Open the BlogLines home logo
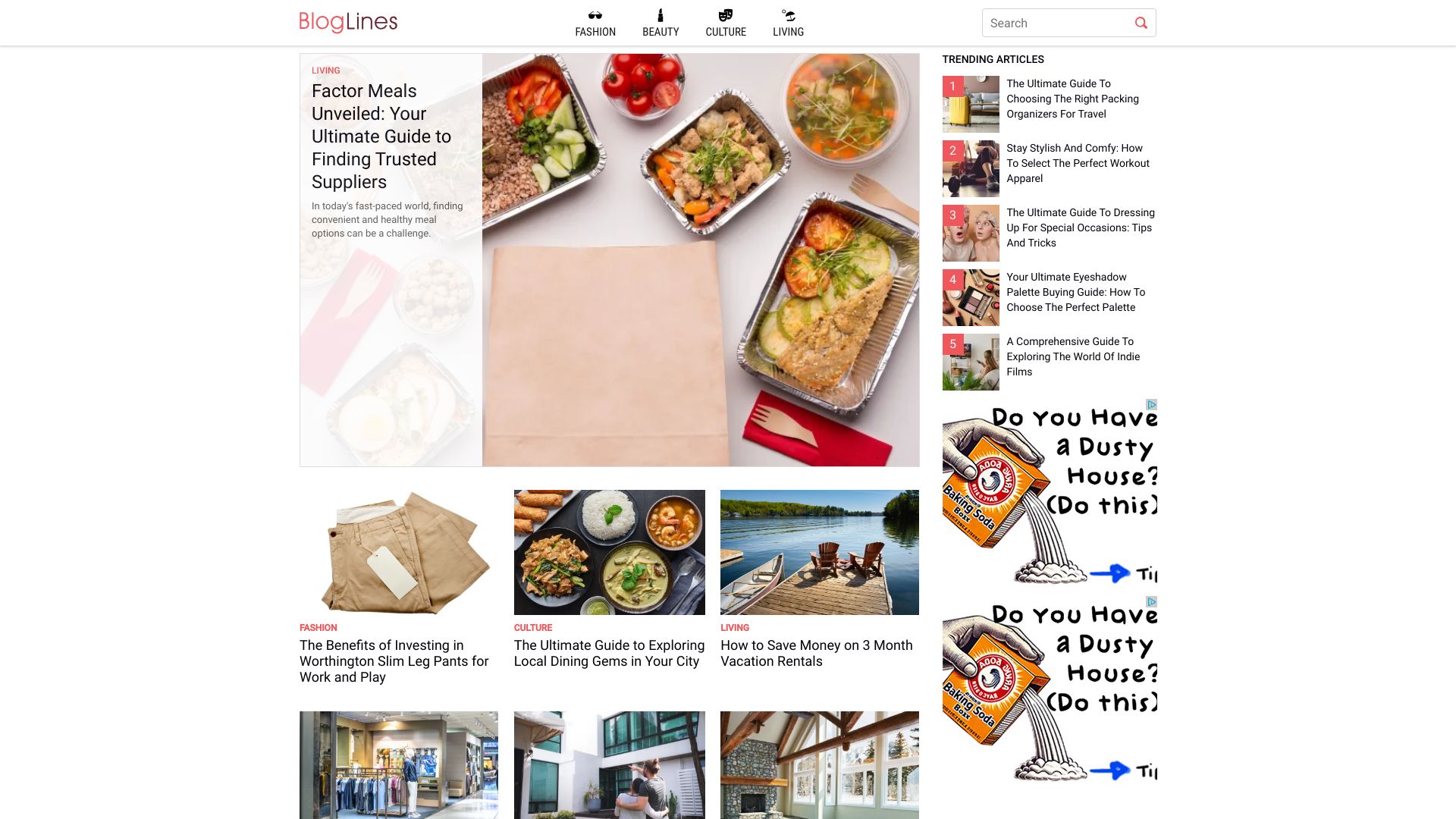 (348, 22)
